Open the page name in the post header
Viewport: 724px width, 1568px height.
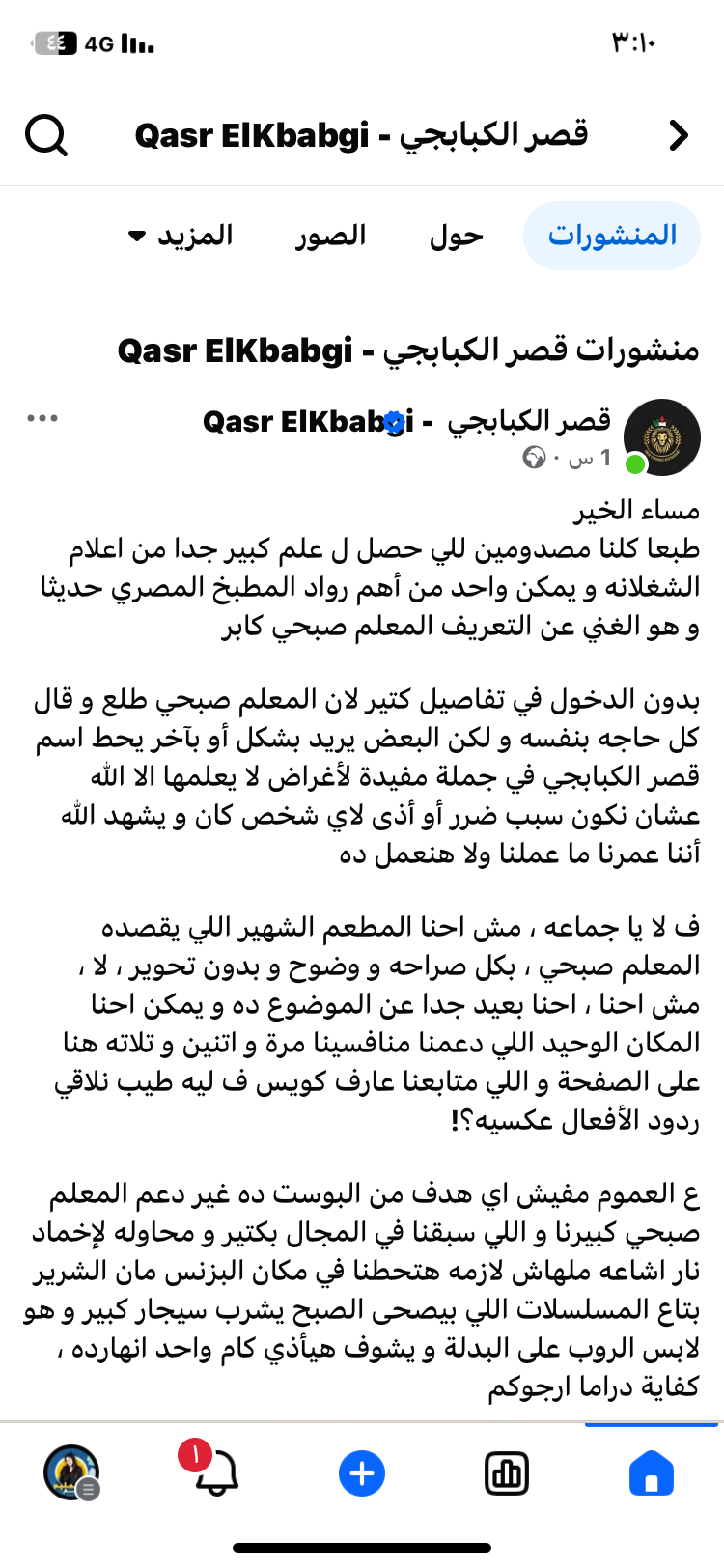[406, 421]
